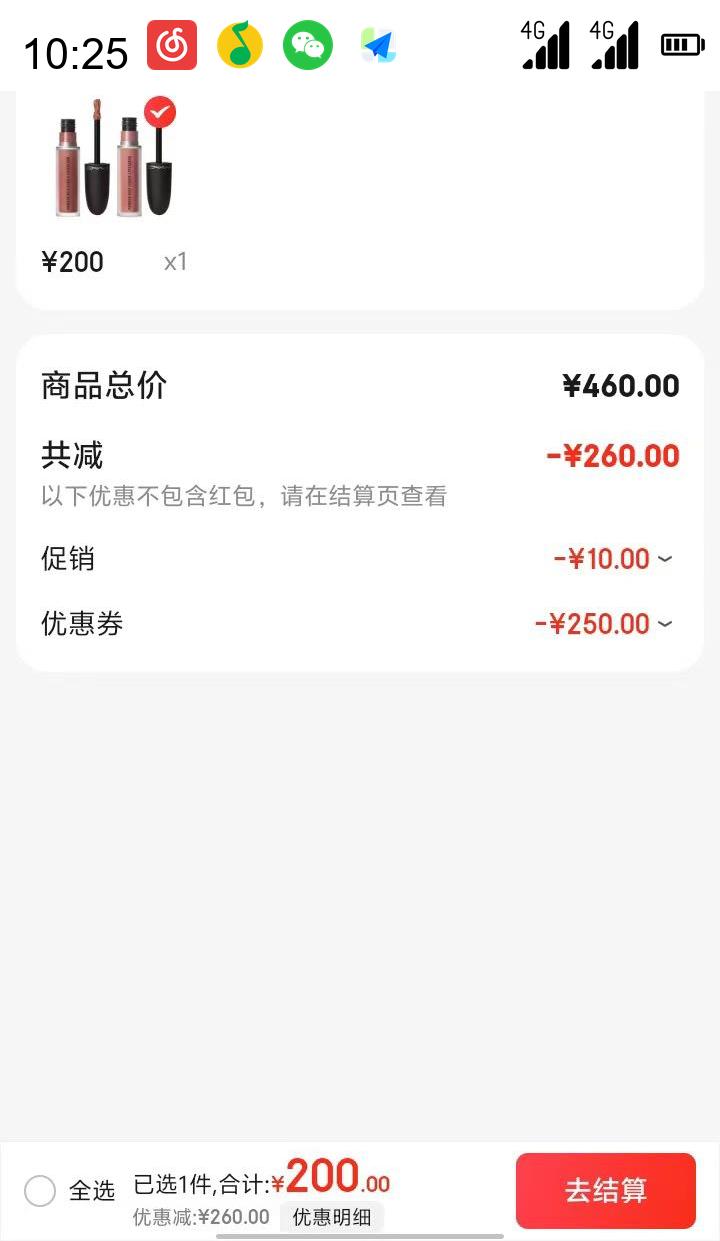The height and width of the screenshot is (1241, 720).
Task: Toggle the 全选 select-all checkbox
Action: tap(40, 1191)
